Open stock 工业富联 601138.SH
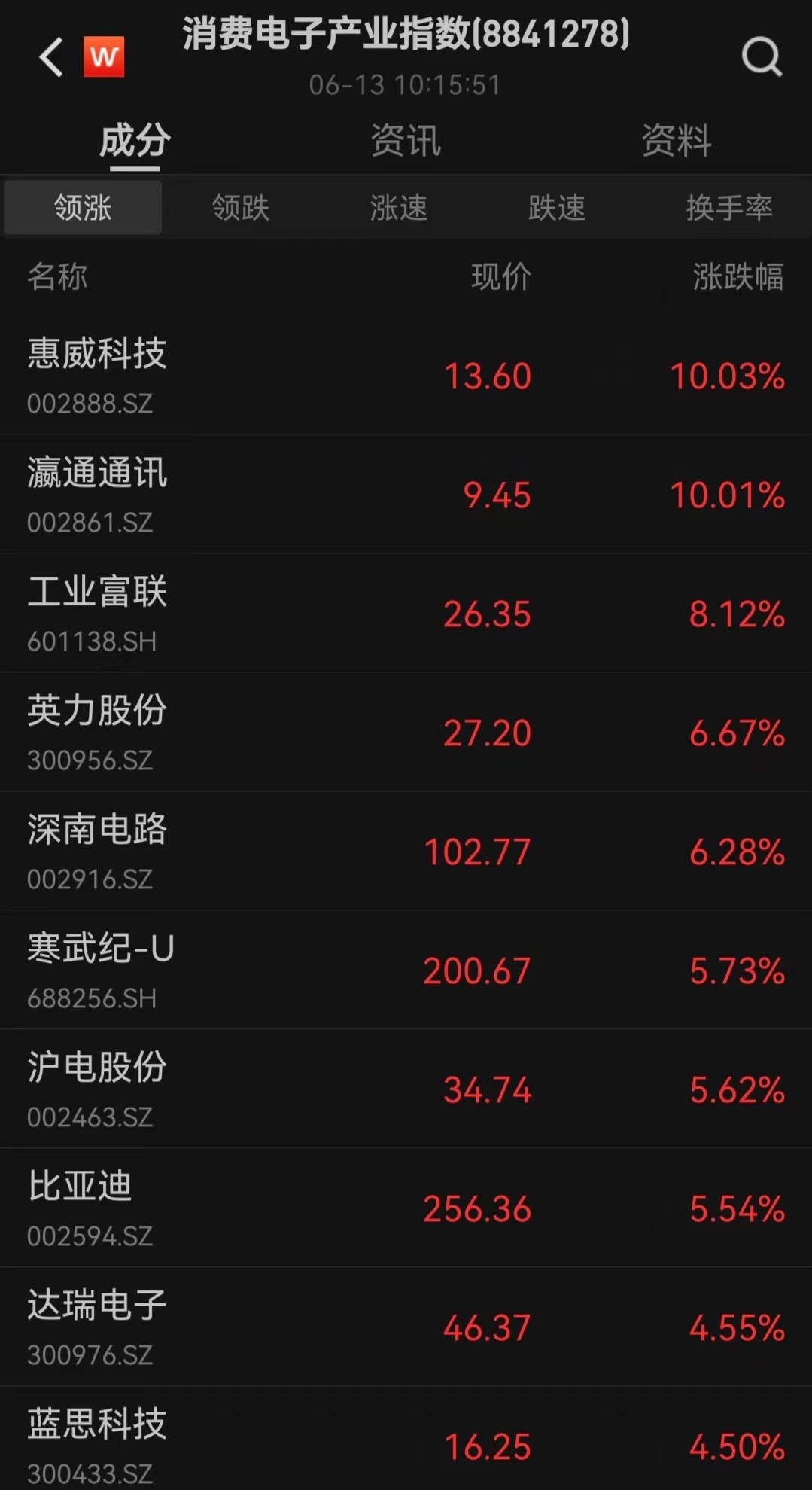The height and width of the screenshot is (1490, 812). (406, 613)
